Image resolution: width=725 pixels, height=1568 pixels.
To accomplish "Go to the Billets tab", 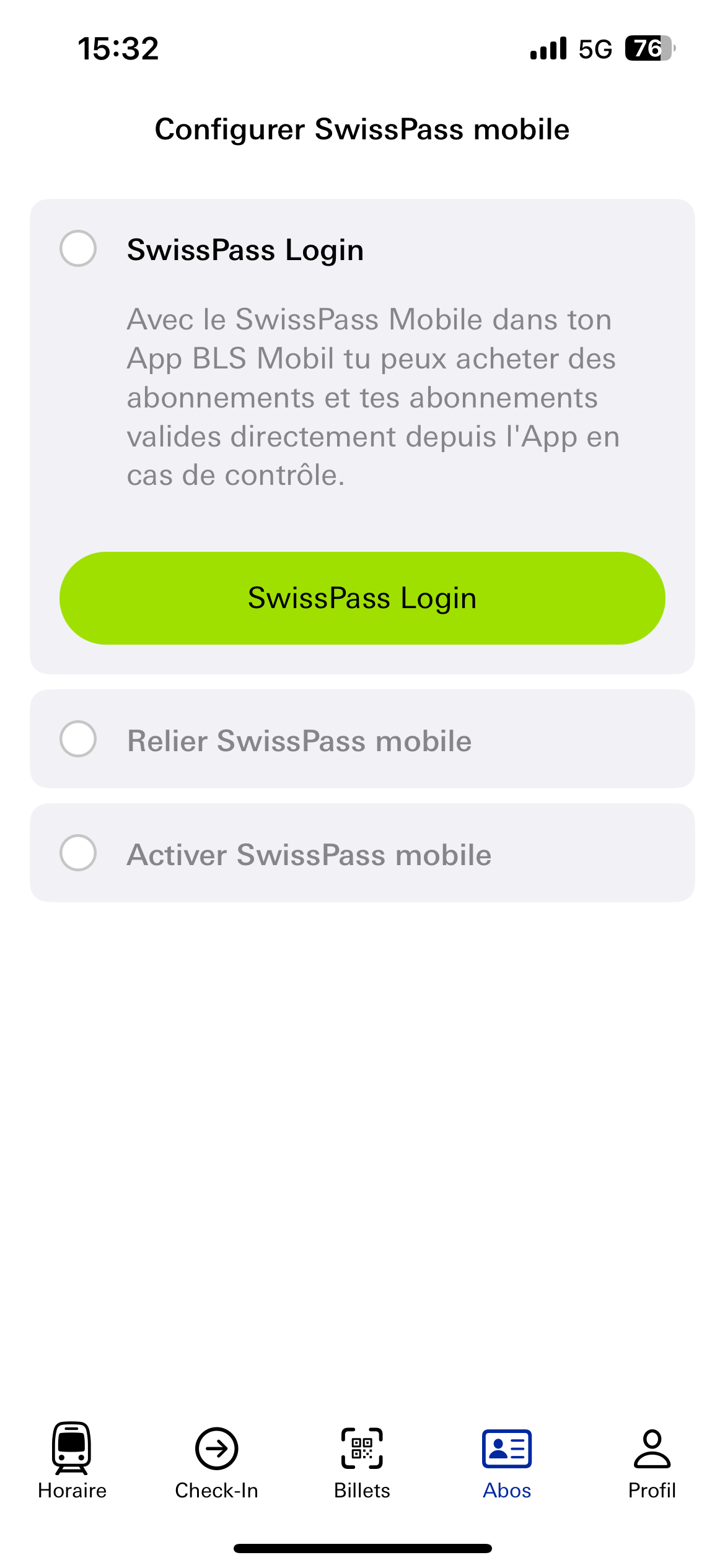I will coord(362,1460).
